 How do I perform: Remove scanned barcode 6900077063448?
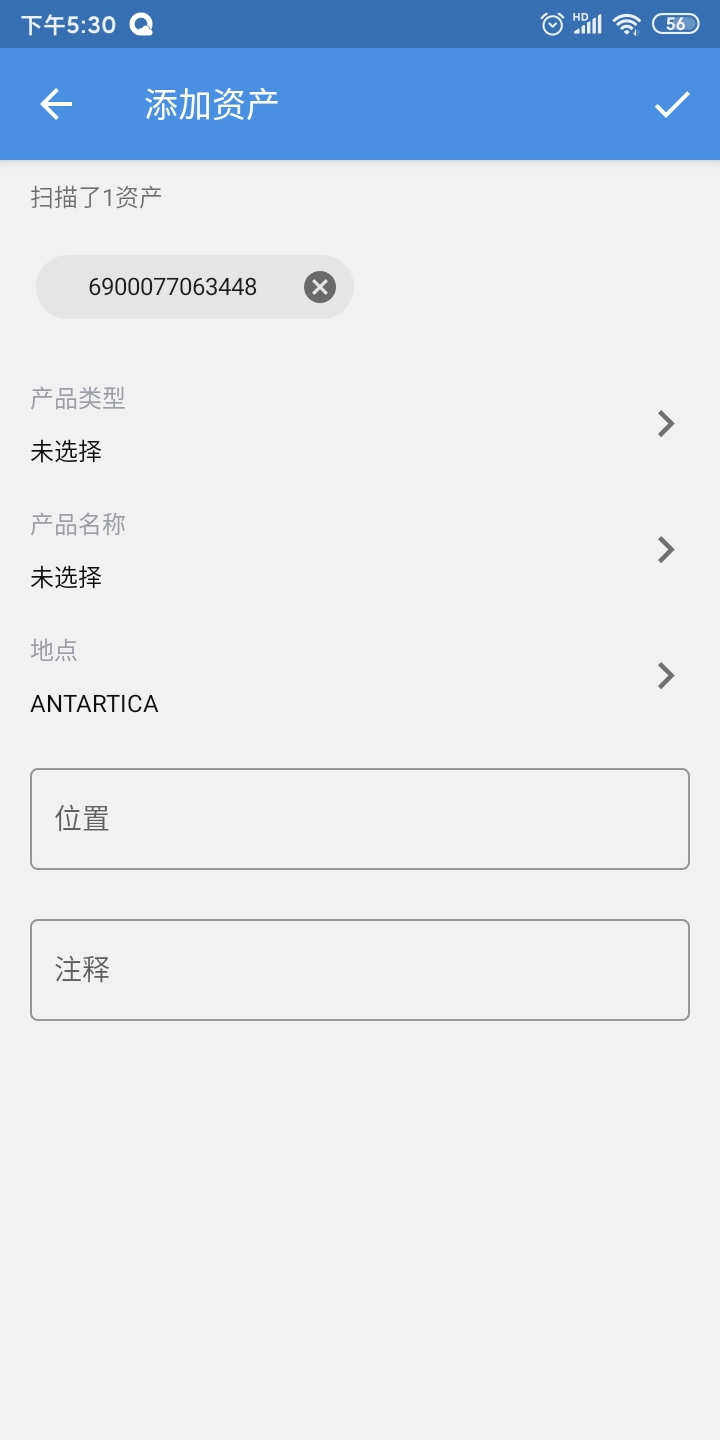click(320, 288)
